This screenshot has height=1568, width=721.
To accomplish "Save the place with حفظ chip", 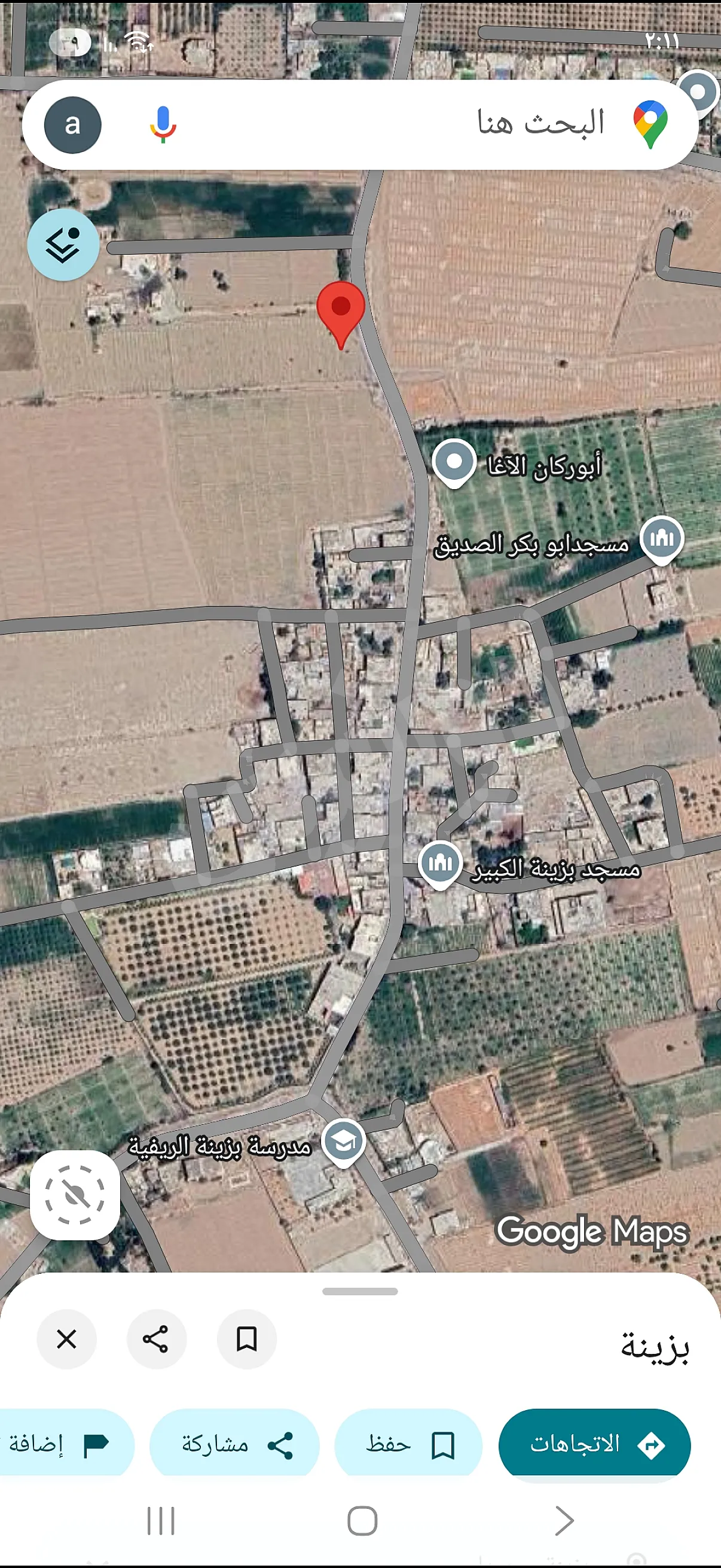I will [408, 1444].
